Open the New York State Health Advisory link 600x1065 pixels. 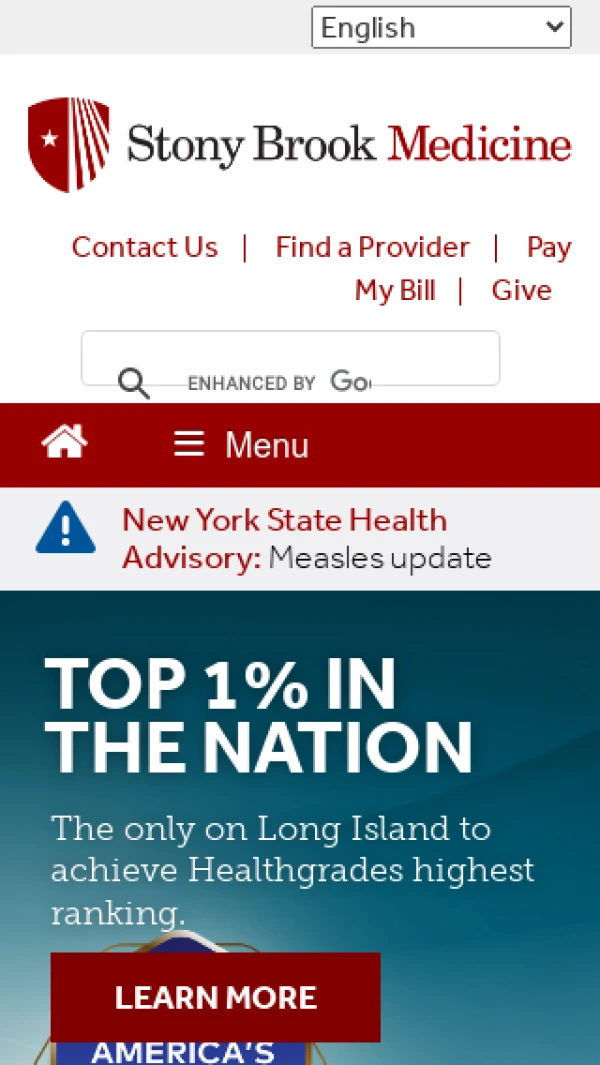coord(285,521)
